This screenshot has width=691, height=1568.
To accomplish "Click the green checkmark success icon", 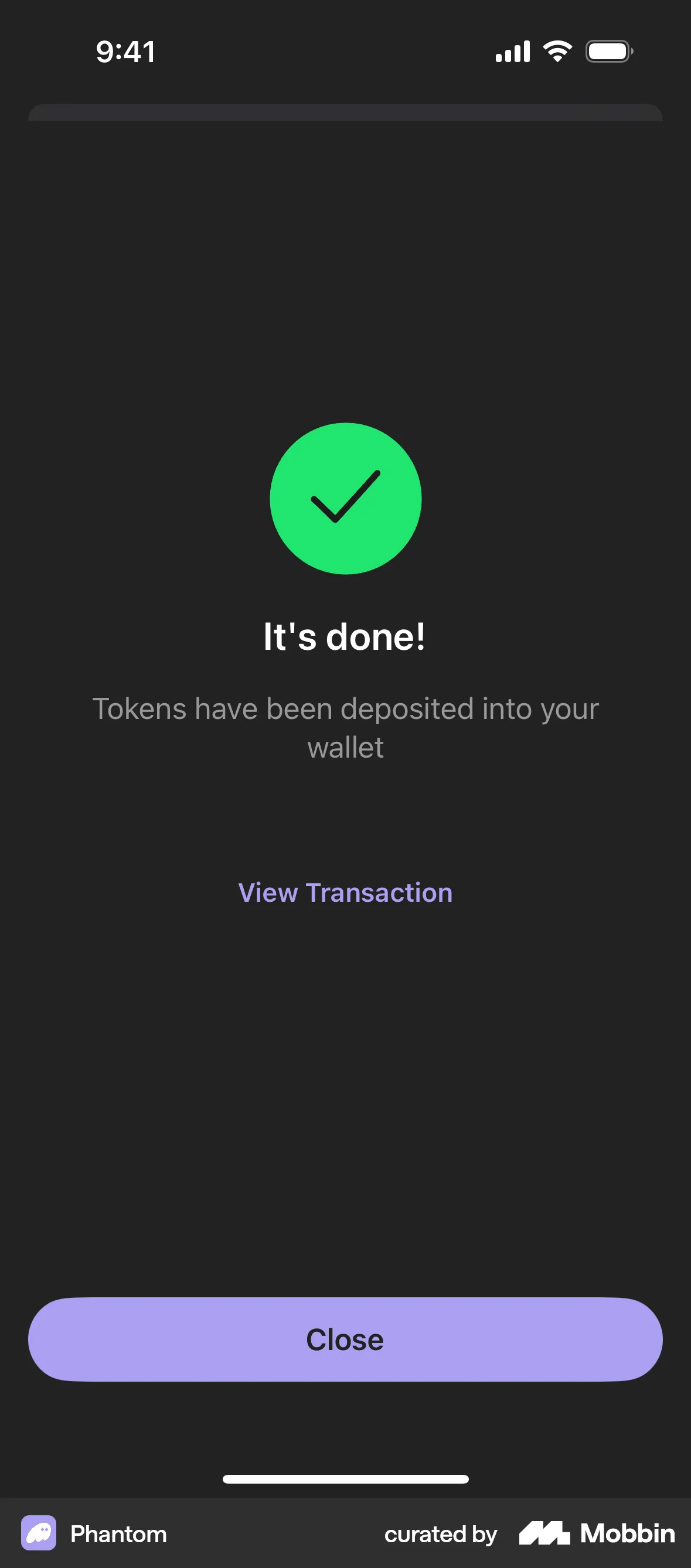I will tap(346, 499).
